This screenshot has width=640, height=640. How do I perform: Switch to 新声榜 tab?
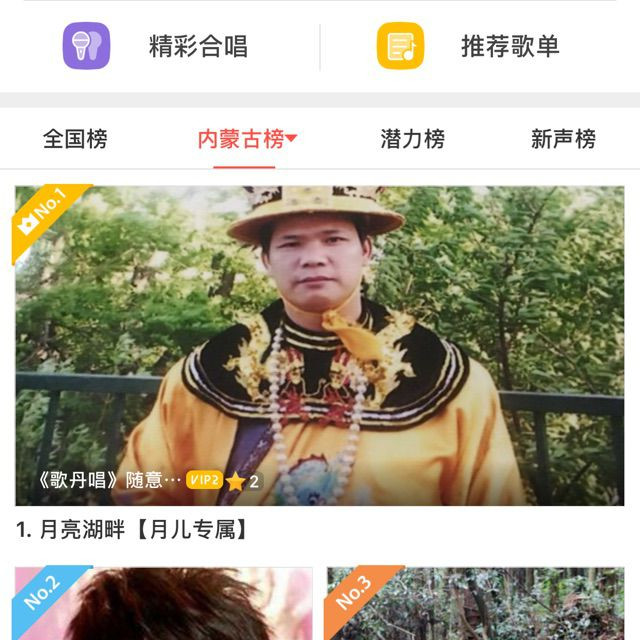563,139
